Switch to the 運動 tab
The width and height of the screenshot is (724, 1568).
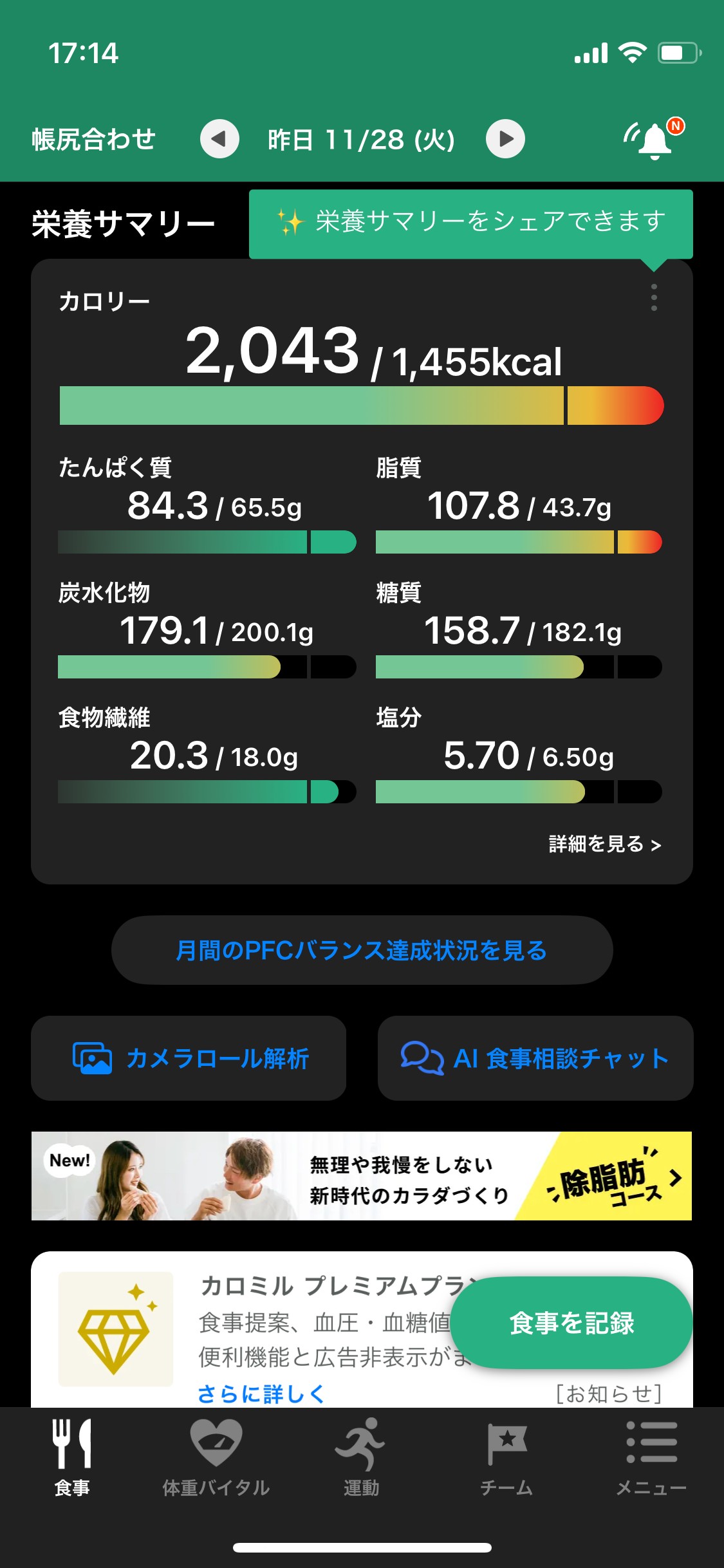361,1459
